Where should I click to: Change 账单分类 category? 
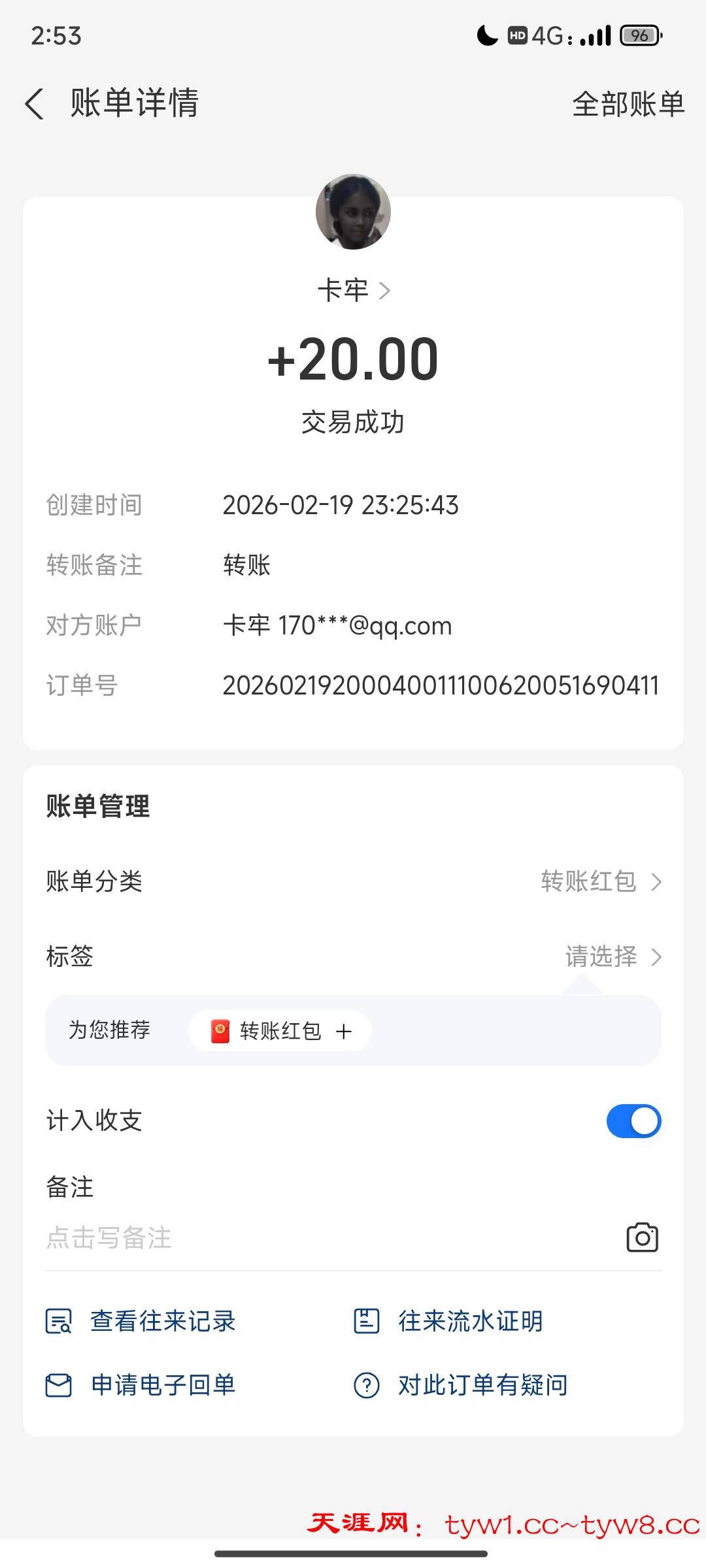click(x=600, y=881)
